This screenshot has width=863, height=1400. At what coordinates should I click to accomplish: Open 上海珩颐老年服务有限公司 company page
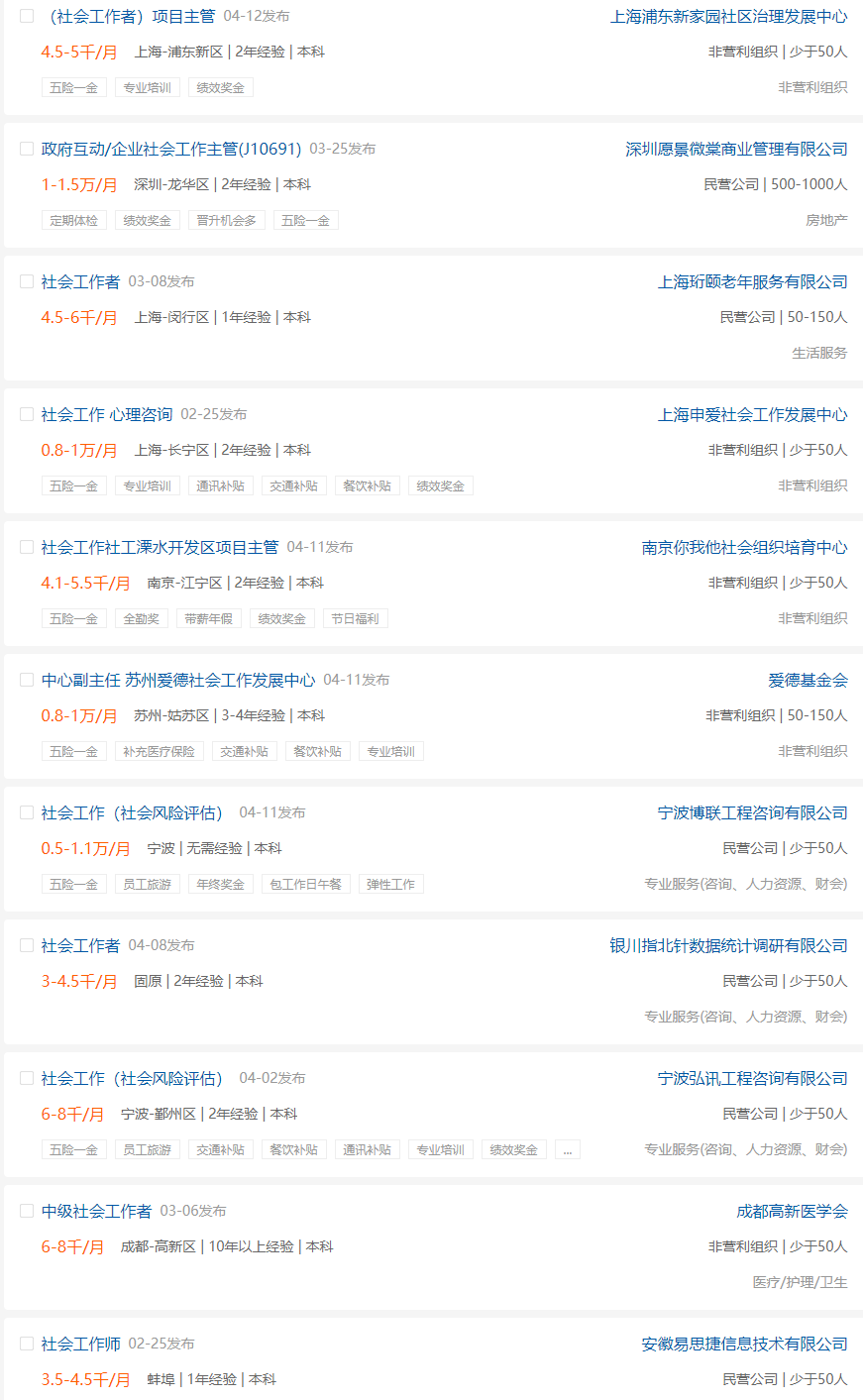(752, 282)
